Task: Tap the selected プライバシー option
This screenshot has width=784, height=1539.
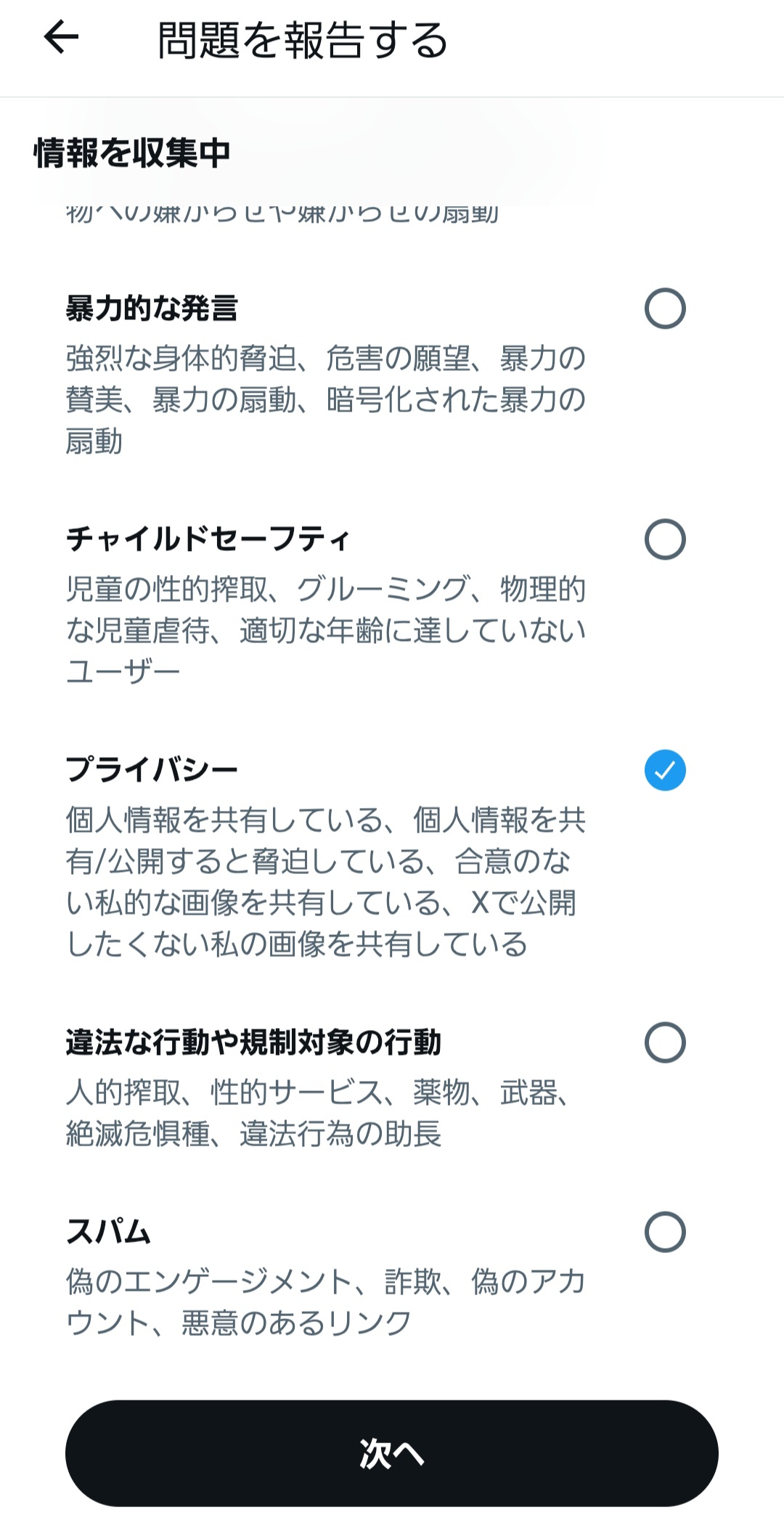Action: click(664, 770)
